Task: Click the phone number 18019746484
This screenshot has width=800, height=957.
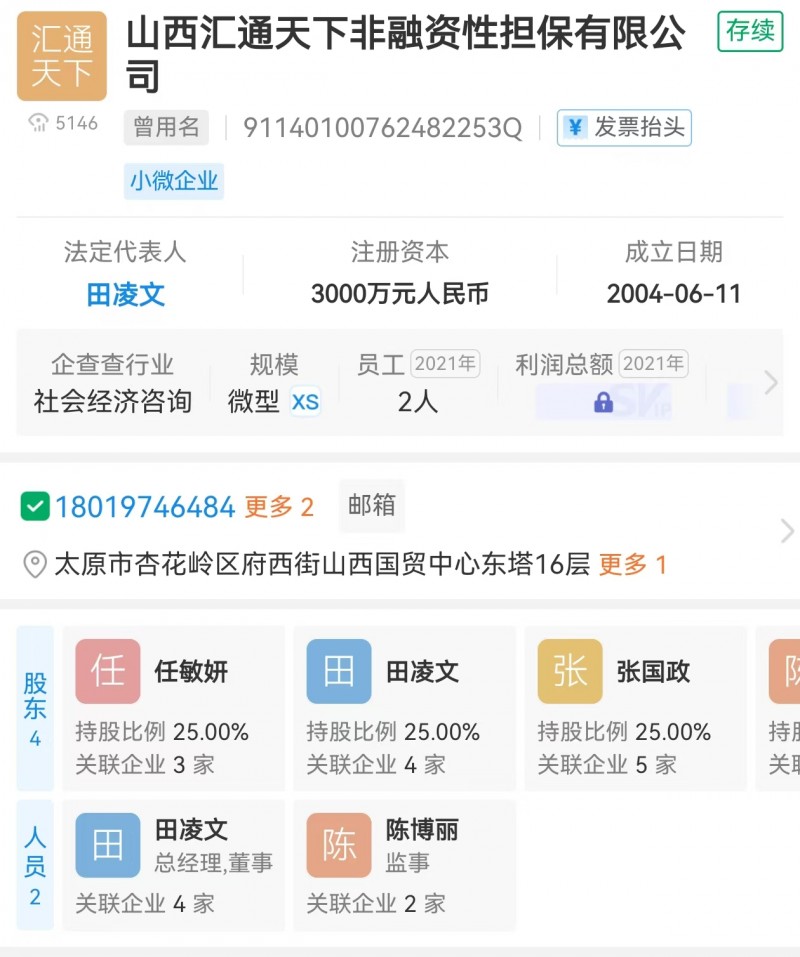Action: (140, 506)
